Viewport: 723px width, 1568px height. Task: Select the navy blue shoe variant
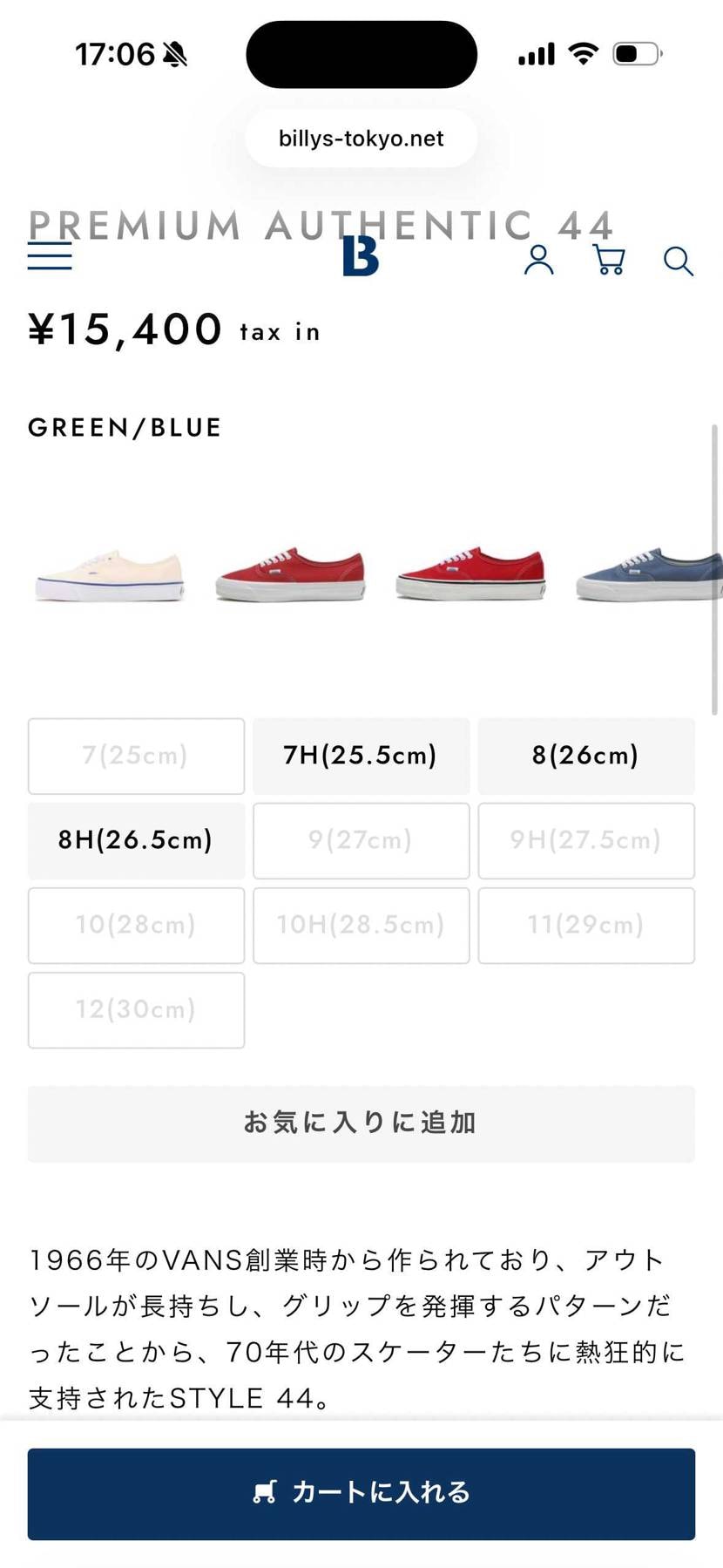[x=649, y=575]
